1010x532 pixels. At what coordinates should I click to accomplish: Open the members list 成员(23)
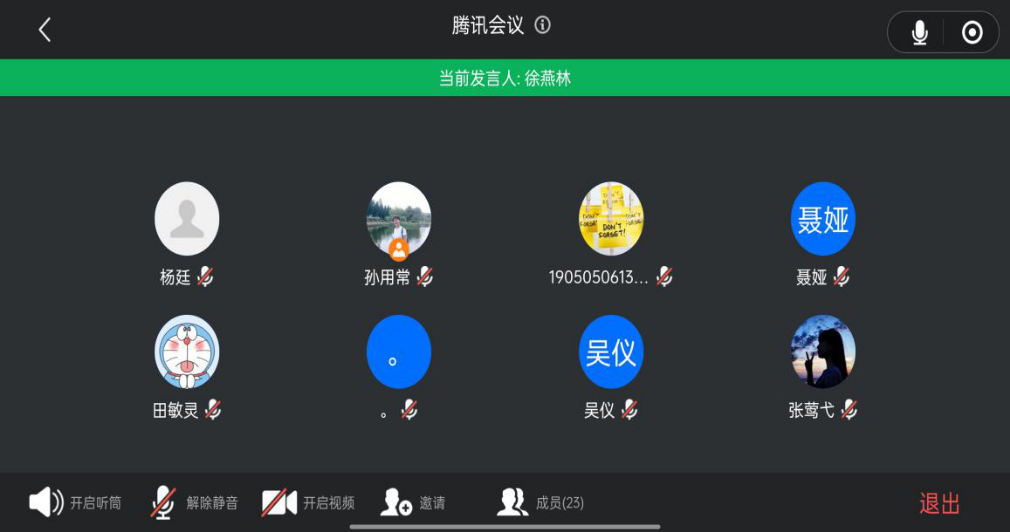coord(540,502)
